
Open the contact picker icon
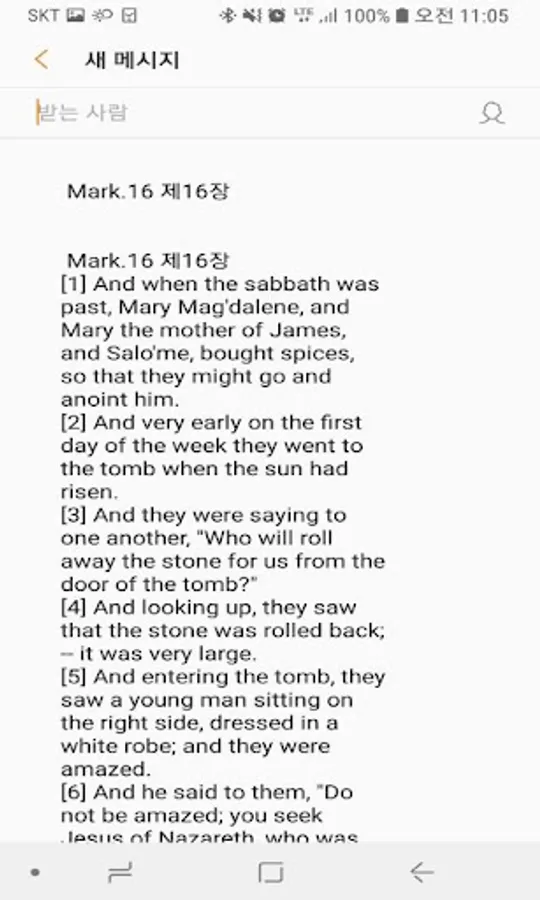pyautogui.click(x=492, y=113)
